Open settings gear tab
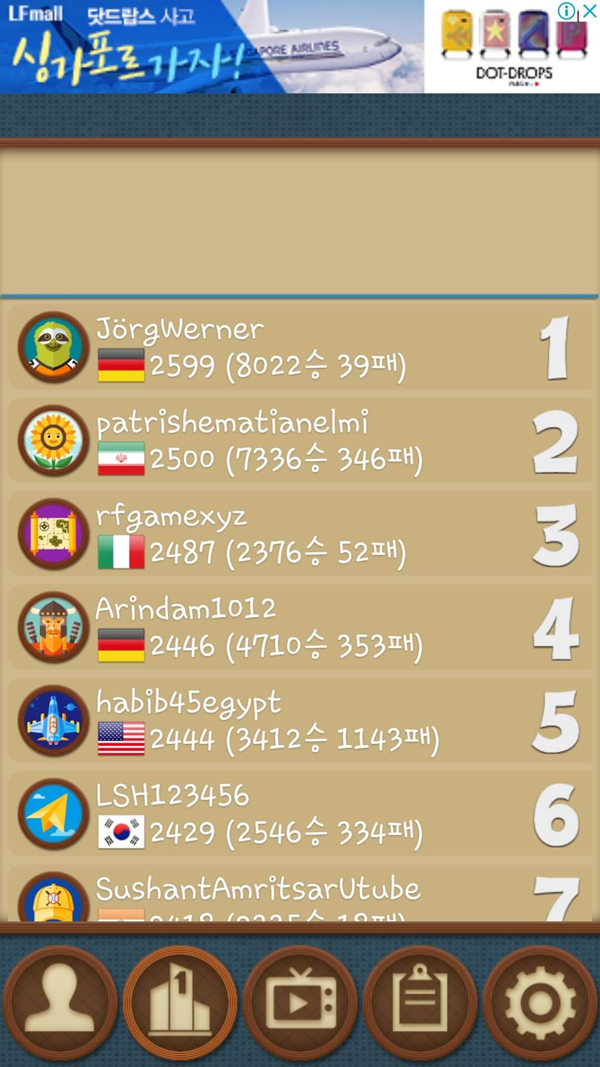 coord(540,1004)
